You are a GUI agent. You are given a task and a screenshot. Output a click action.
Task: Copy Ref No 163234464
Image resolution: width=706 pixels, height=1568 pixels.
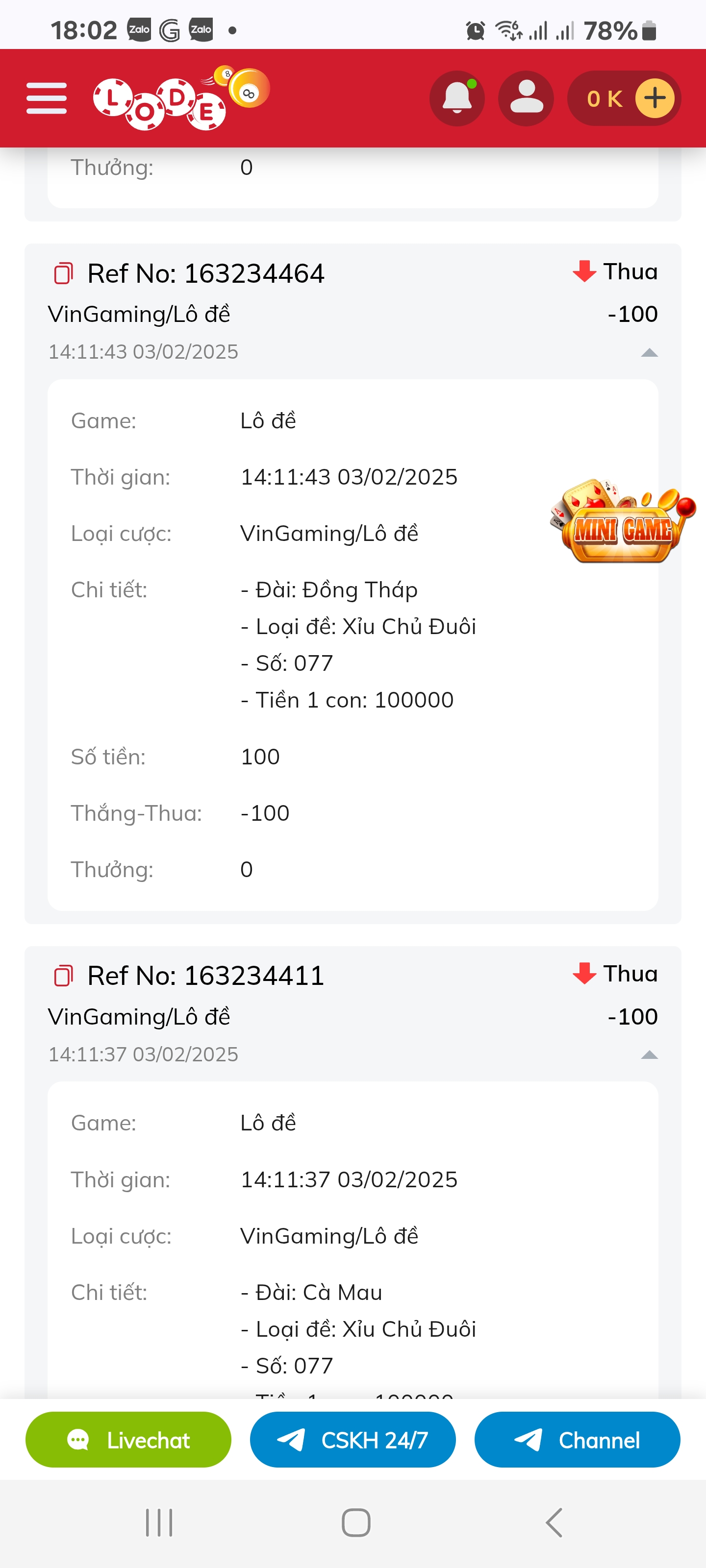[x=63, y=273]
